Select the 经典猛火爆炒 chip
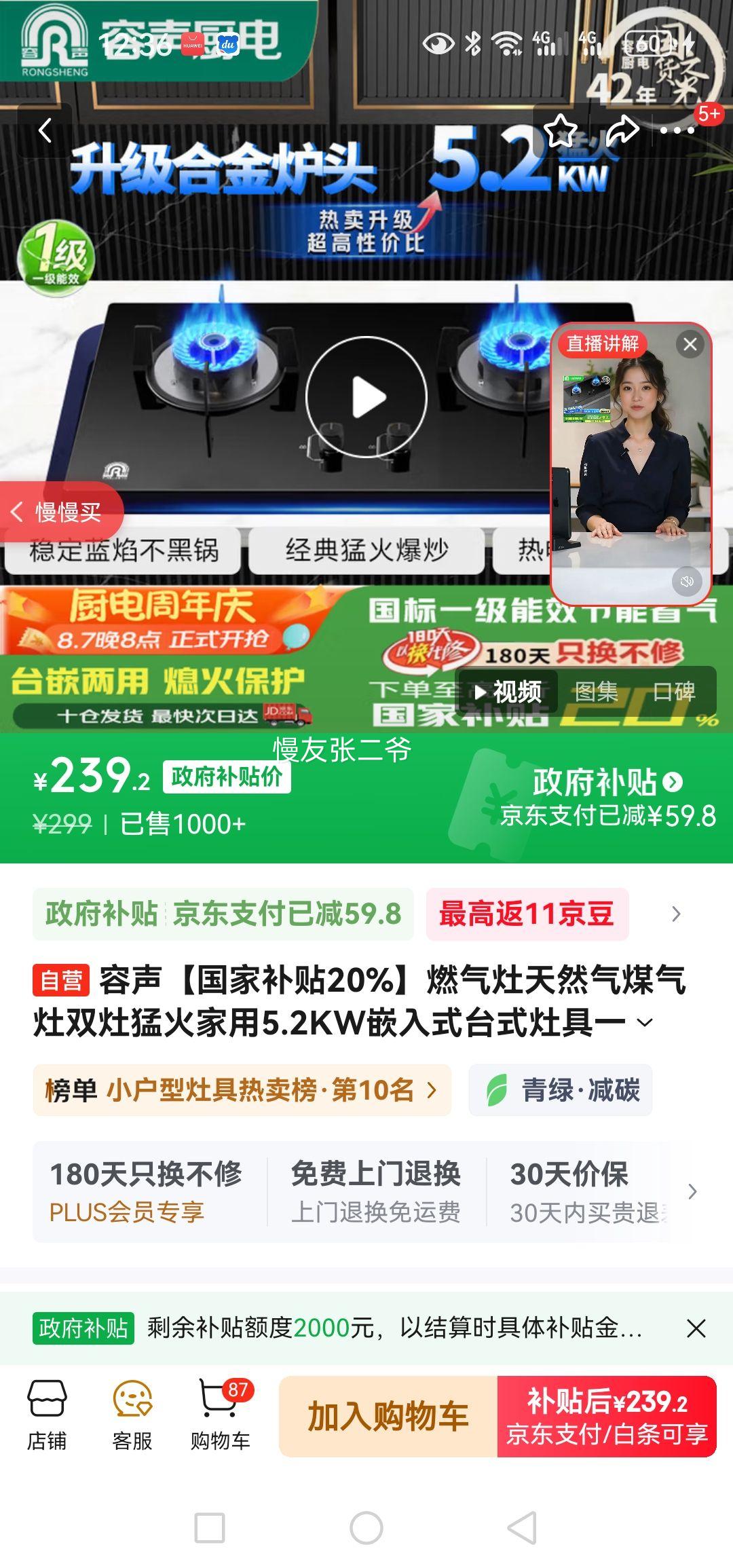This screenshot has height=1568, width=733. click(x=366, y=550)
